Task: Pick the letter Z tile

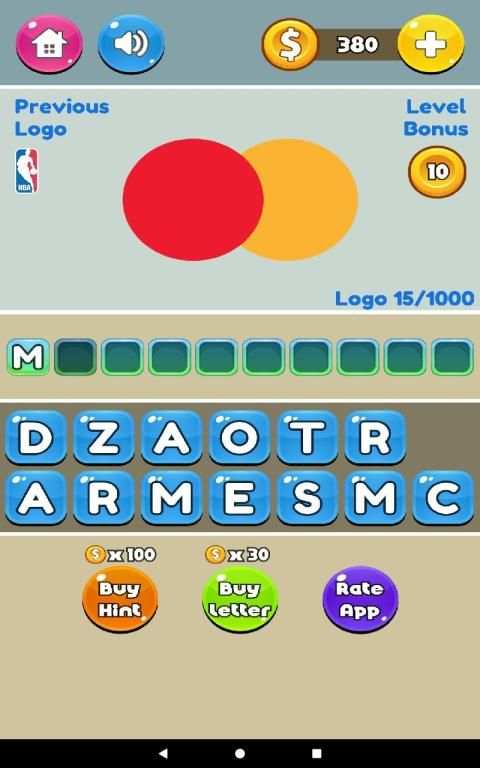Action: click(x=103, y=437)
